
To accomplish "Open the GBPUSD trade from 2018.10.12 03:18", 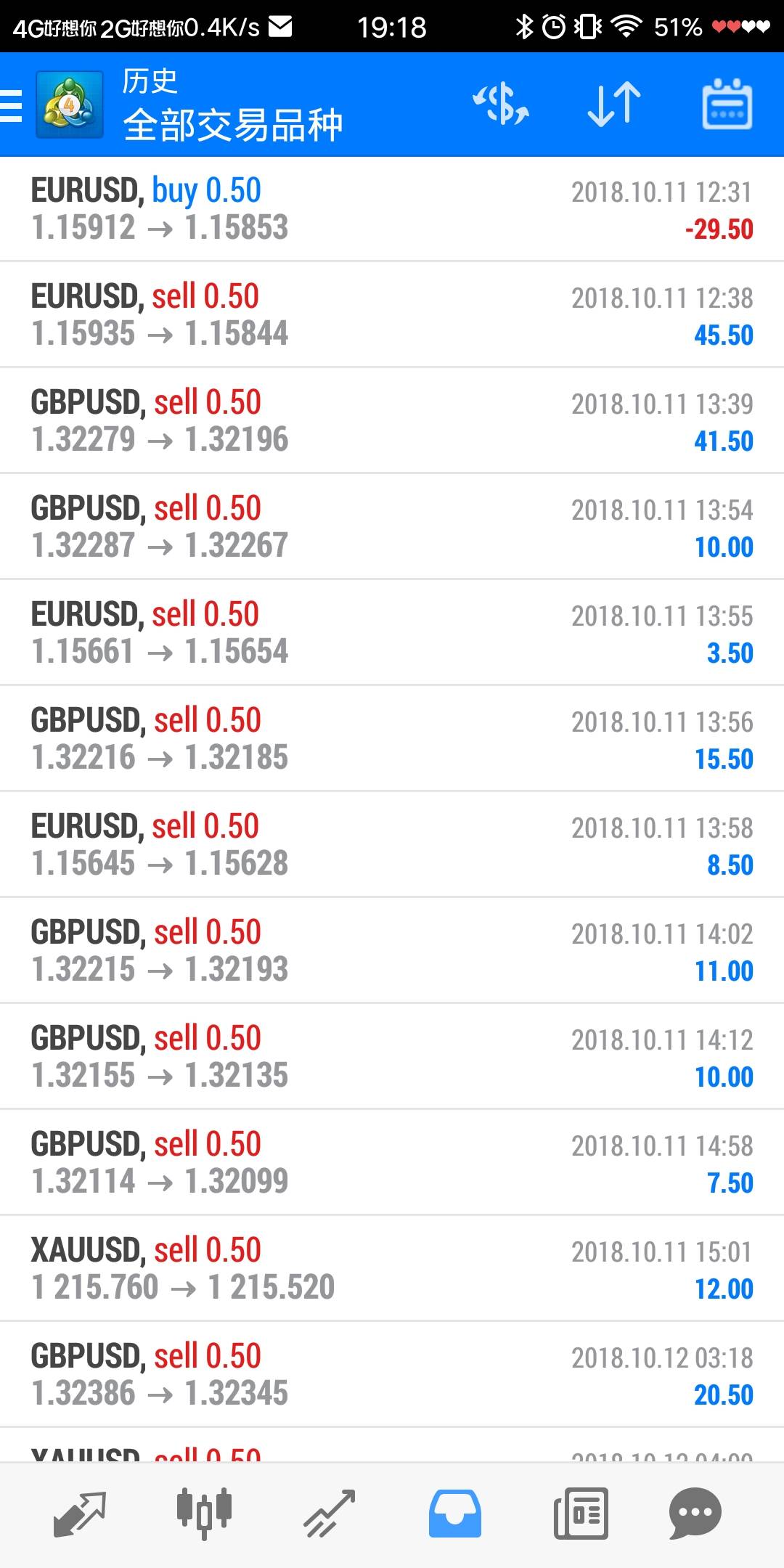I will (x=392, y=1375).
